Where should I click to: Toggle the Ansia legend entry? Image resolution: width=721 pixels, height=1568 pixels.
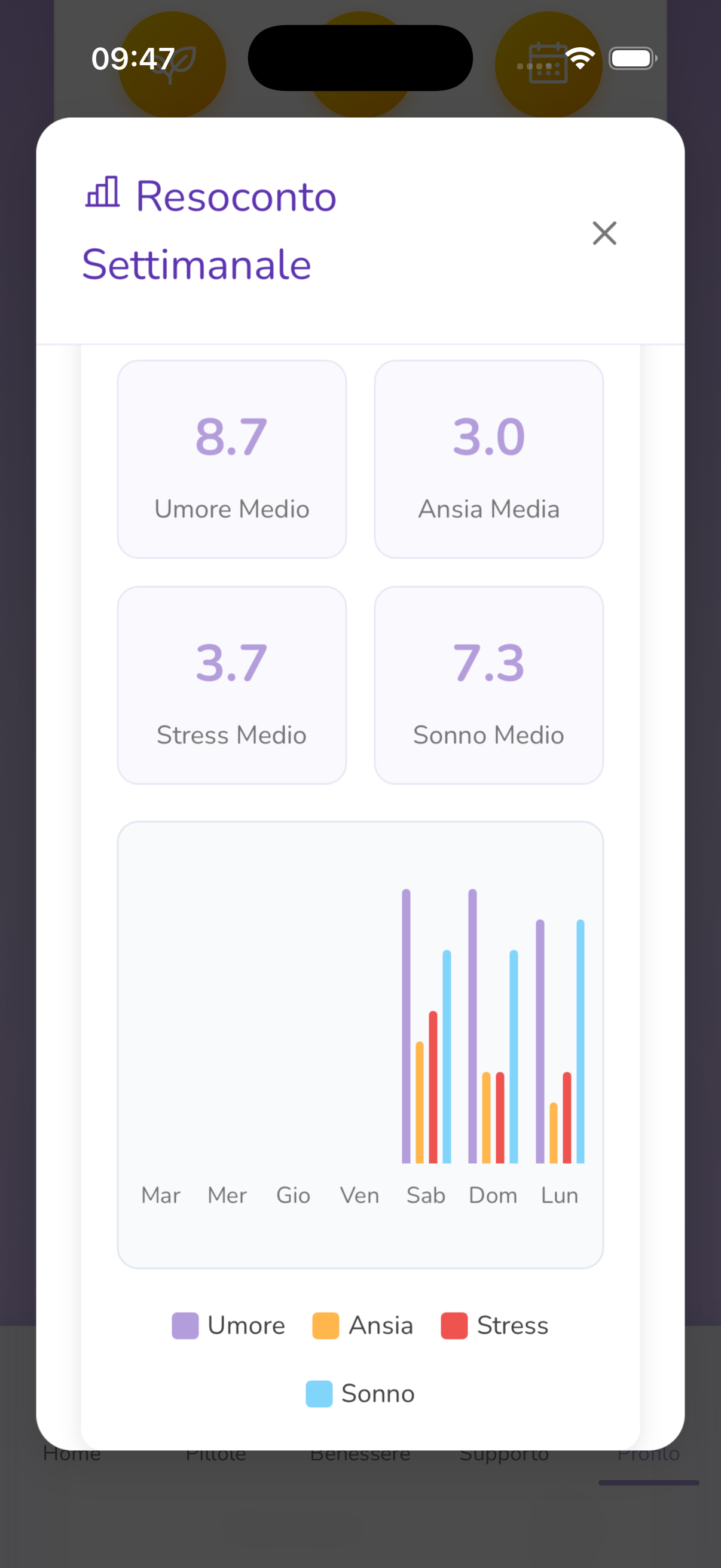pyautogui.click(x=362, y=1325)
